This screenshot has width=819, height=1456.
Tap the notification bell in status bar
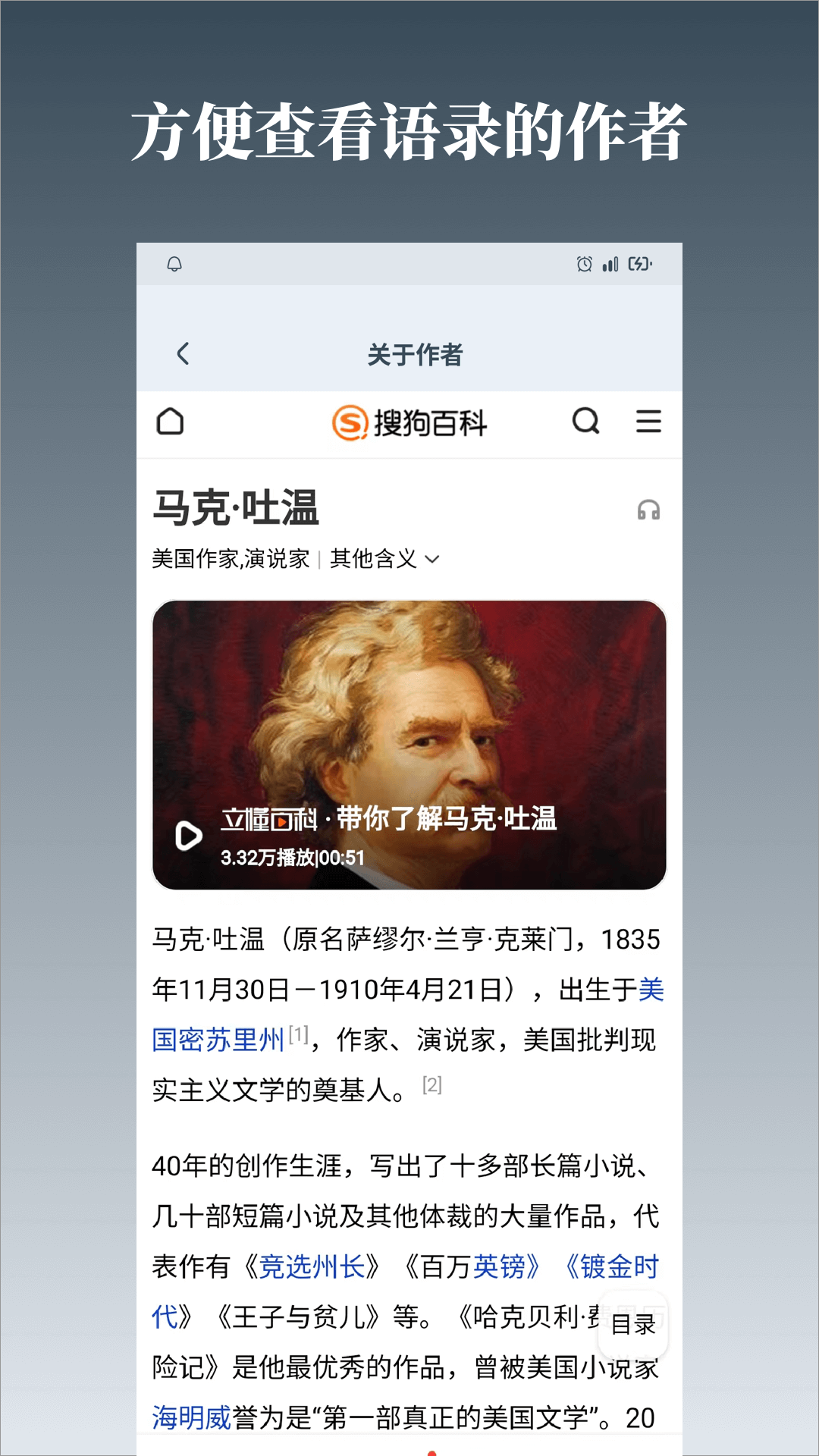(175, 264)
